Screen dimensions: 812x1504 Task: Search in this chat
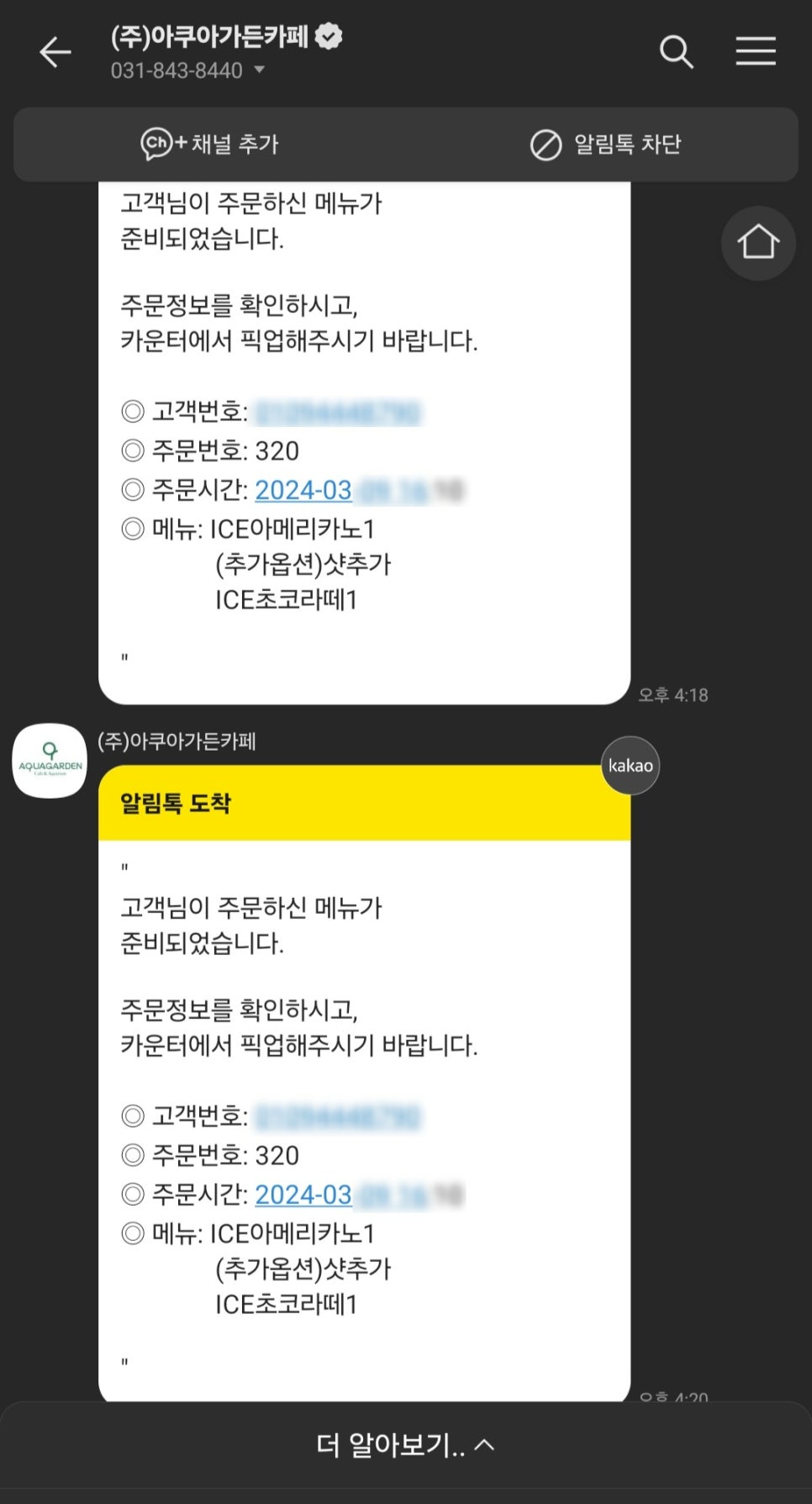[x=676, y=52]
